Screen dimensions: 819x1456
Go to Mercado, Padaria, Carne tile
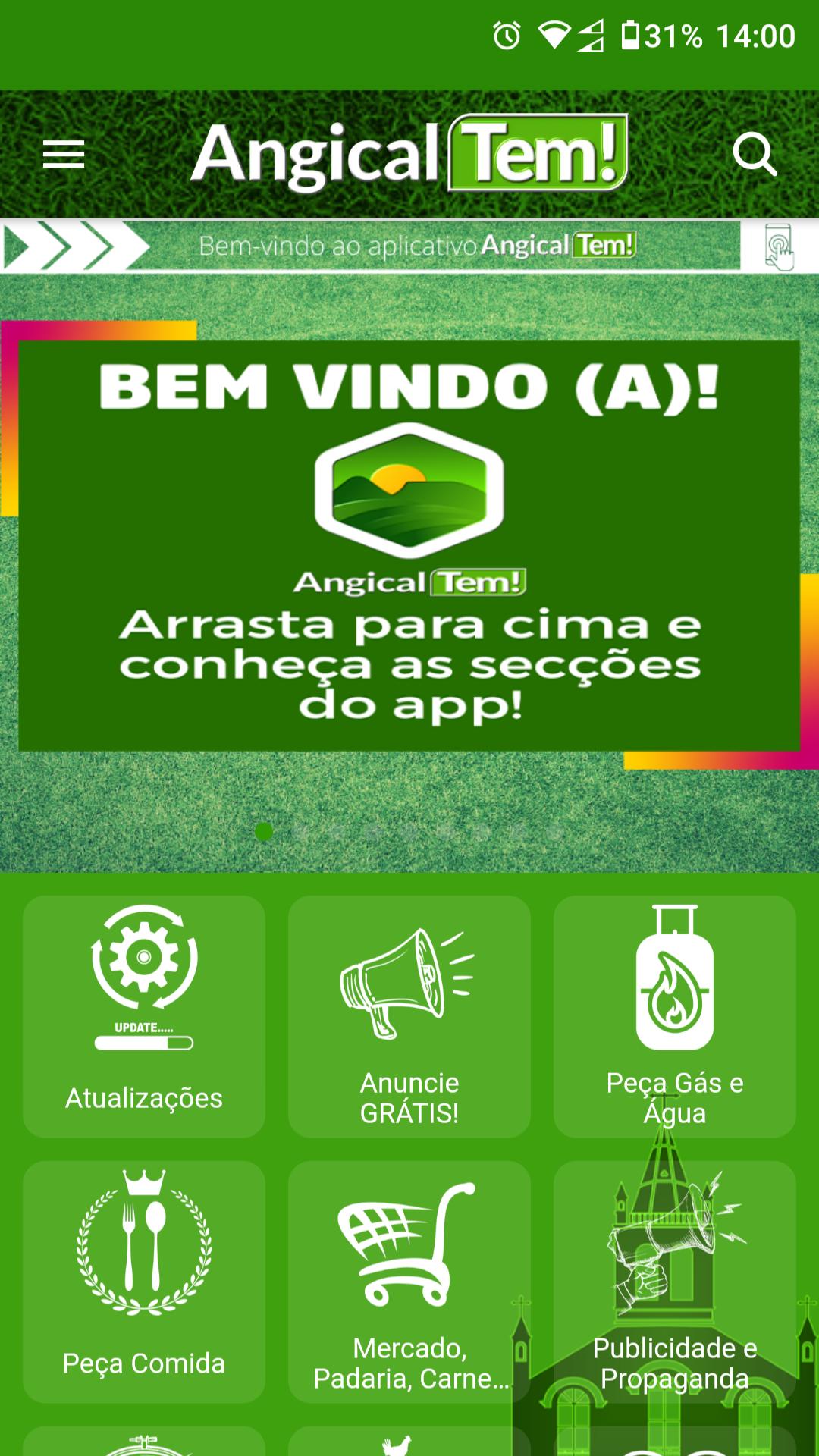pos(409,1282)
